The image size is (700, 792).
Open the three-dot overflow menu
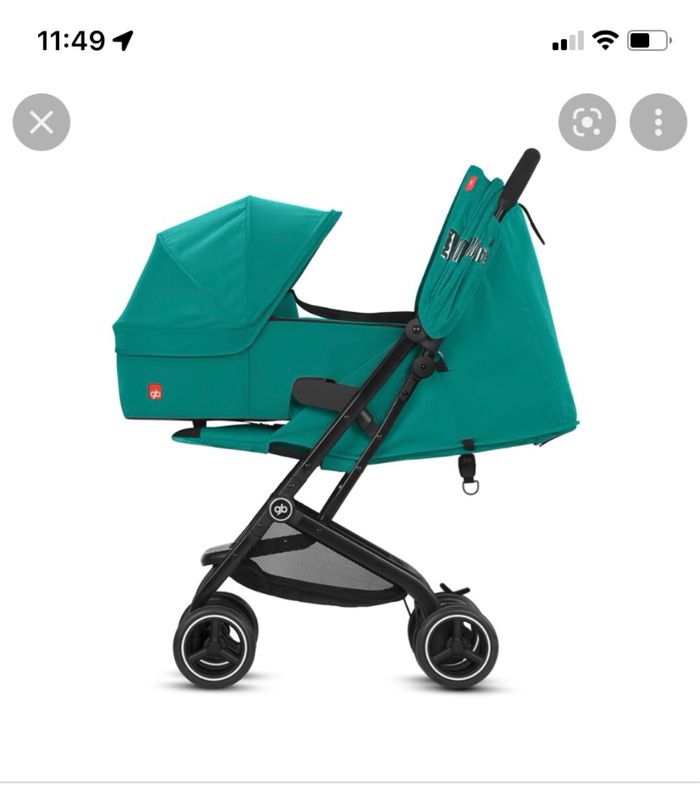[x=658, y=122]
